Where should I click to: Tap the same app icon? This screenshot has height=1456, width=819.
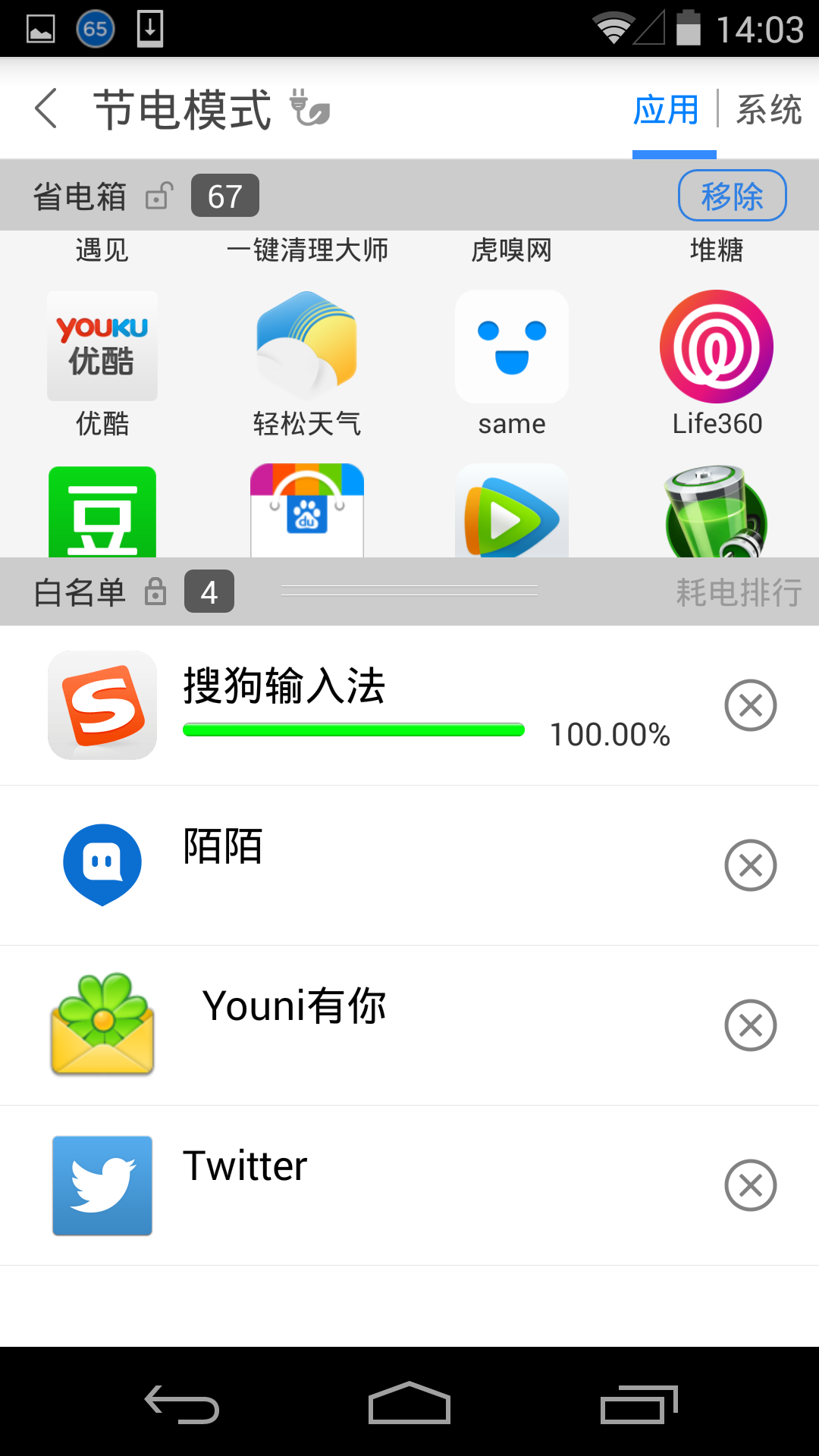click(511, 345)
